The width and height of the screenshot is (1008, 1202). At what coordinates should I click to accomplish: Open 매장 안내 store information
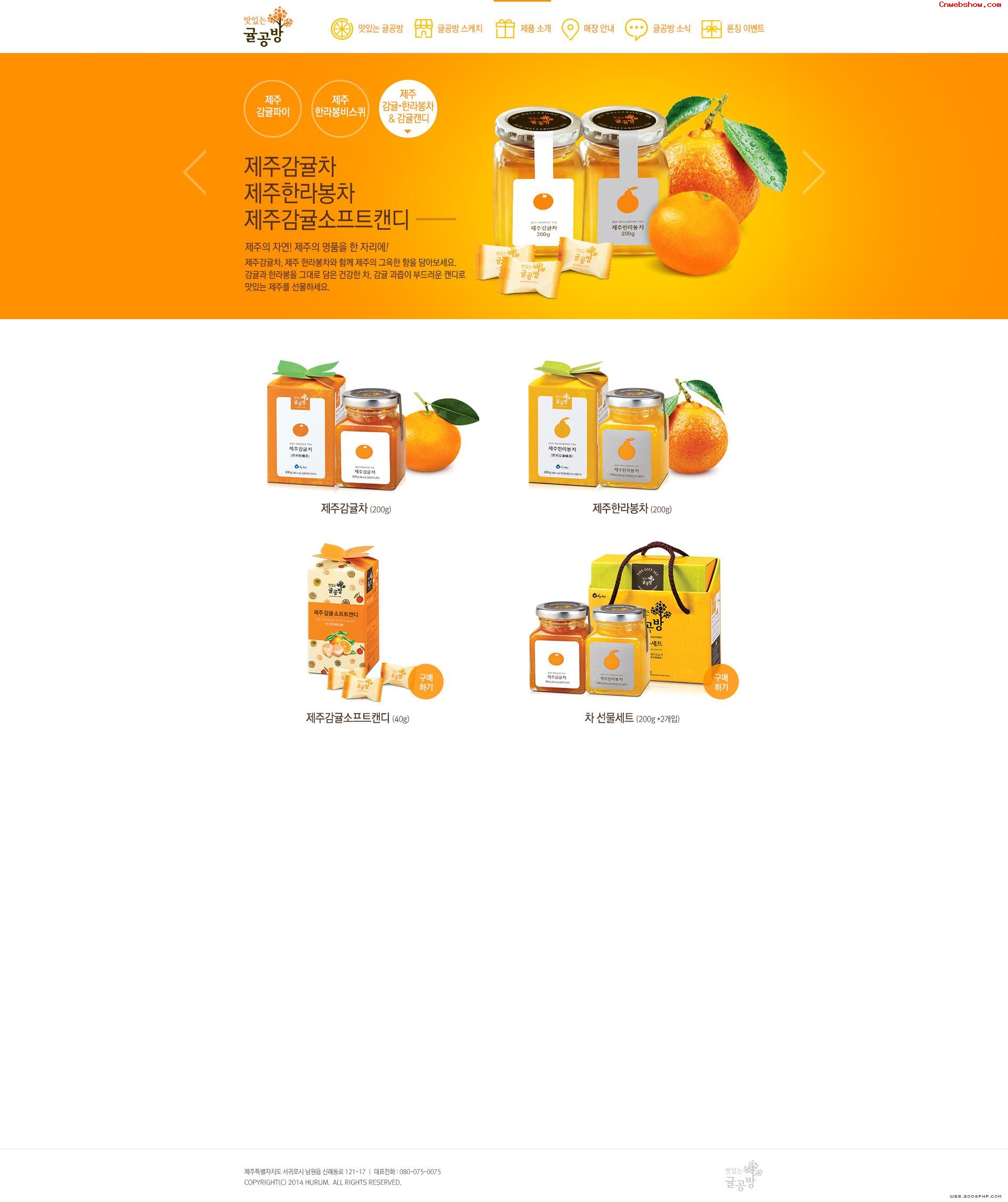(588, 29)
